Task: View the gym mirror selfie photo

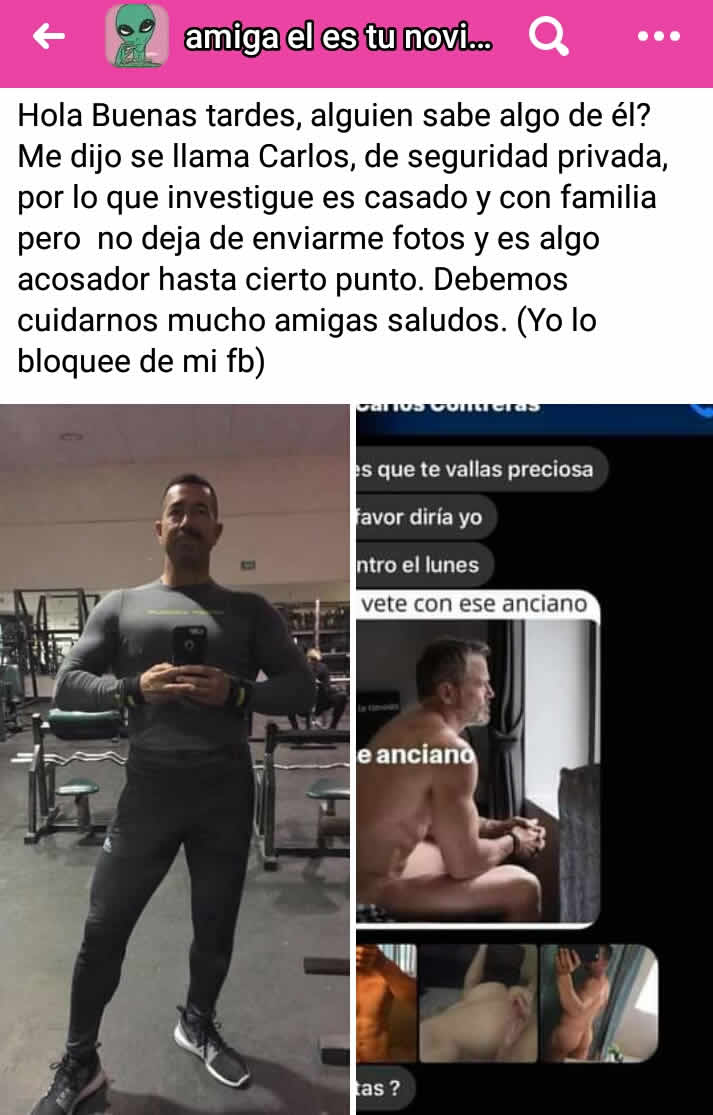Action: [x=175, y=758]
